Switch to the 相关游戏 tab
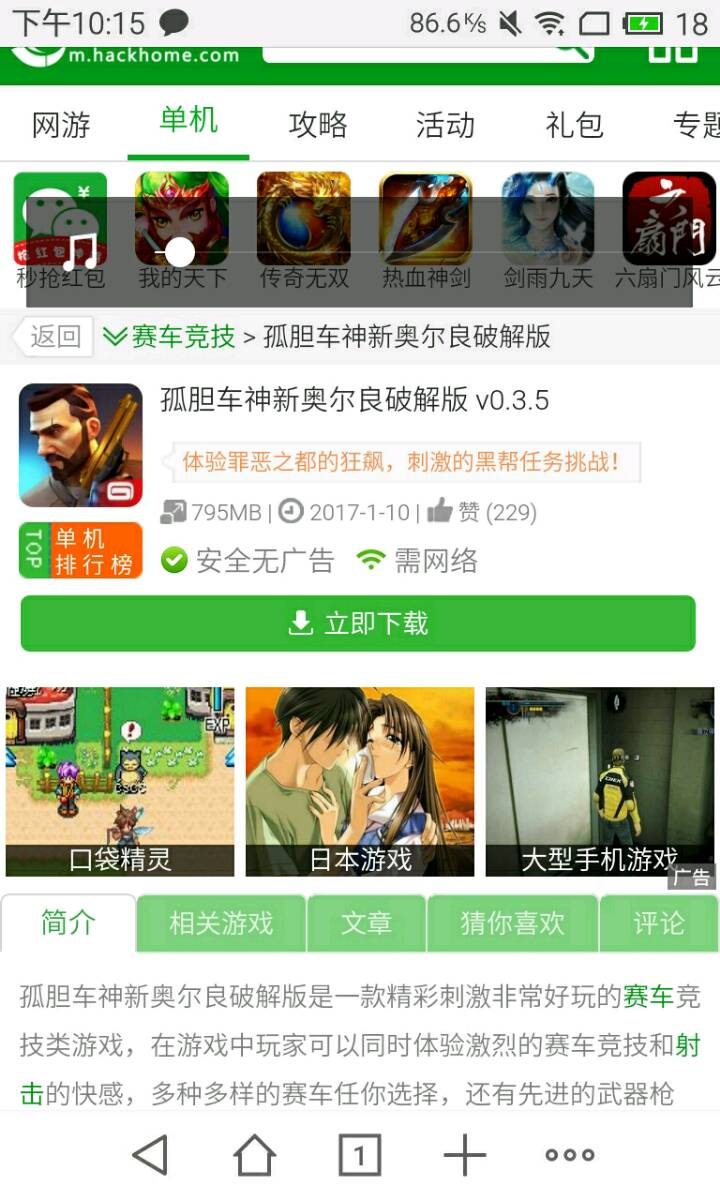720x1200 pixels. [x=221, y=923]
